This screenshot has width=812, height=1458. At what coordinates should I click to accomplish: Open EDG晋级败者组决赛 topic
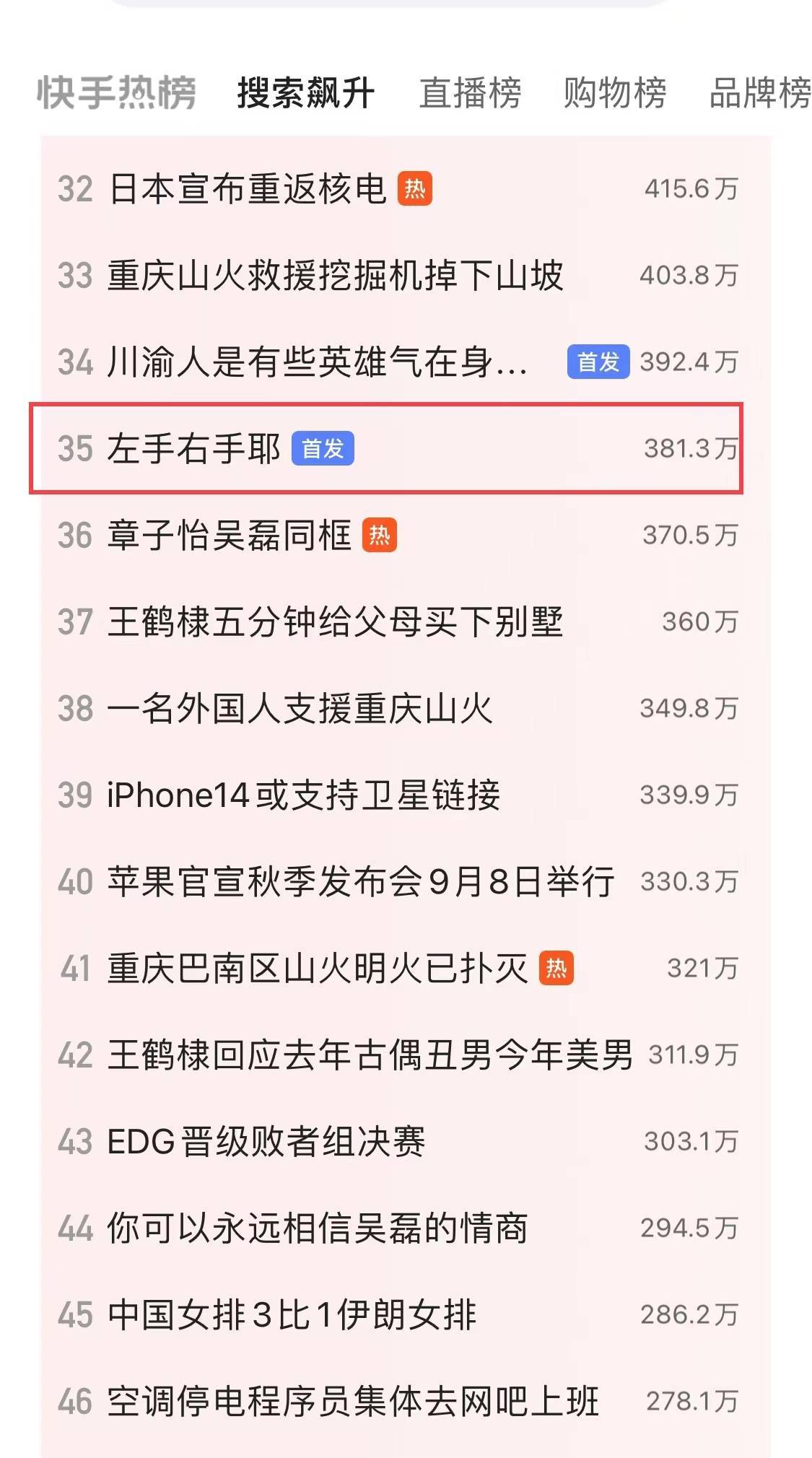(x=266, y=1142)
